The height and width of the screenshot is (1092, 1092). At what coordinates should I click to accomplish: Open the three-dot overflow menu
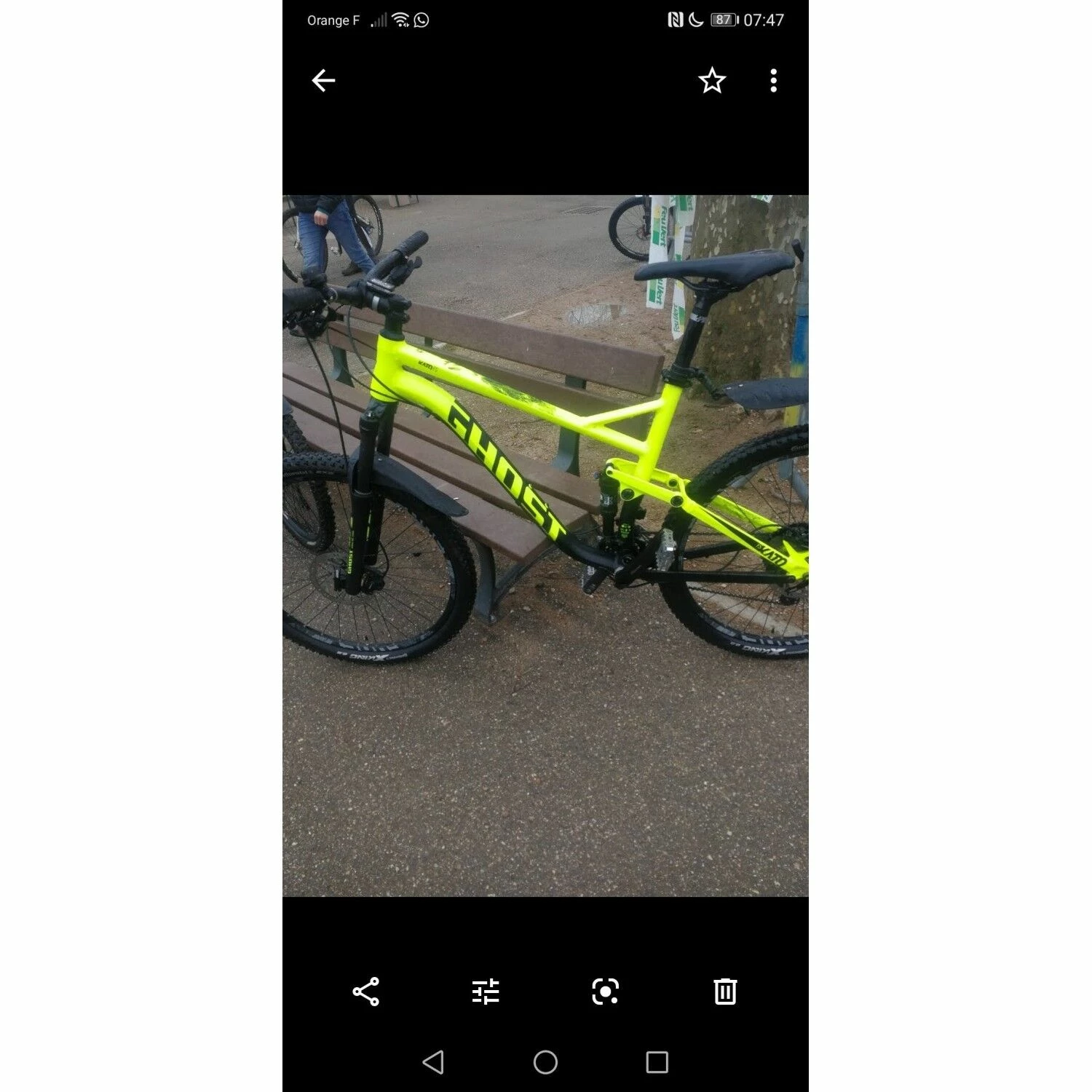coord(773,80)
